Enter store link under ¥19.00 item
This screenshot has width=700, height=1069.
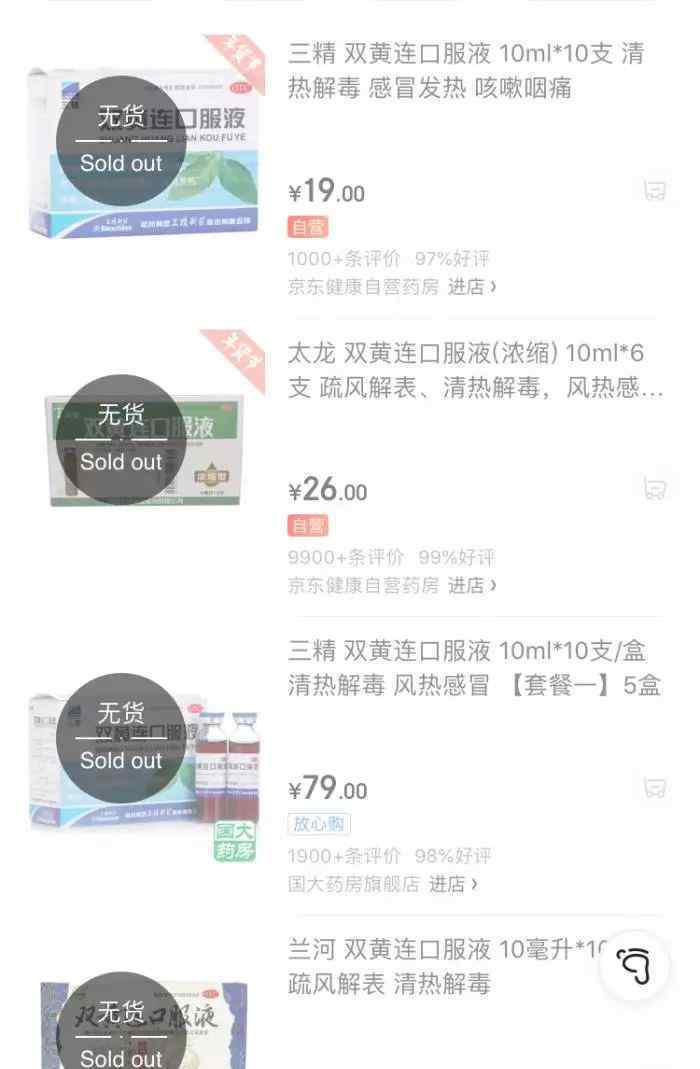471,286
